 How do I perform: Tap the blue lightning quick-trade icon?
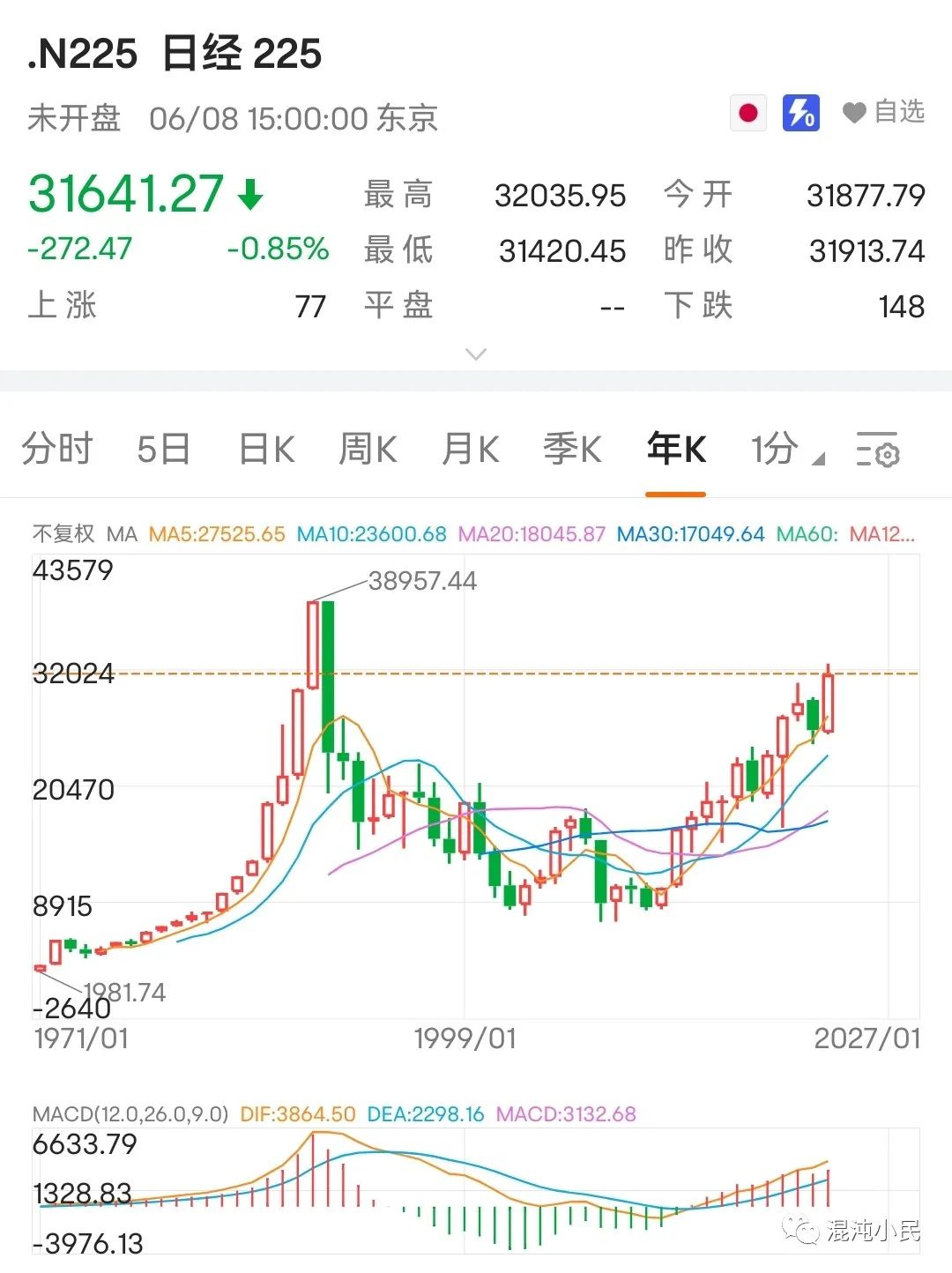coord(800,113)
